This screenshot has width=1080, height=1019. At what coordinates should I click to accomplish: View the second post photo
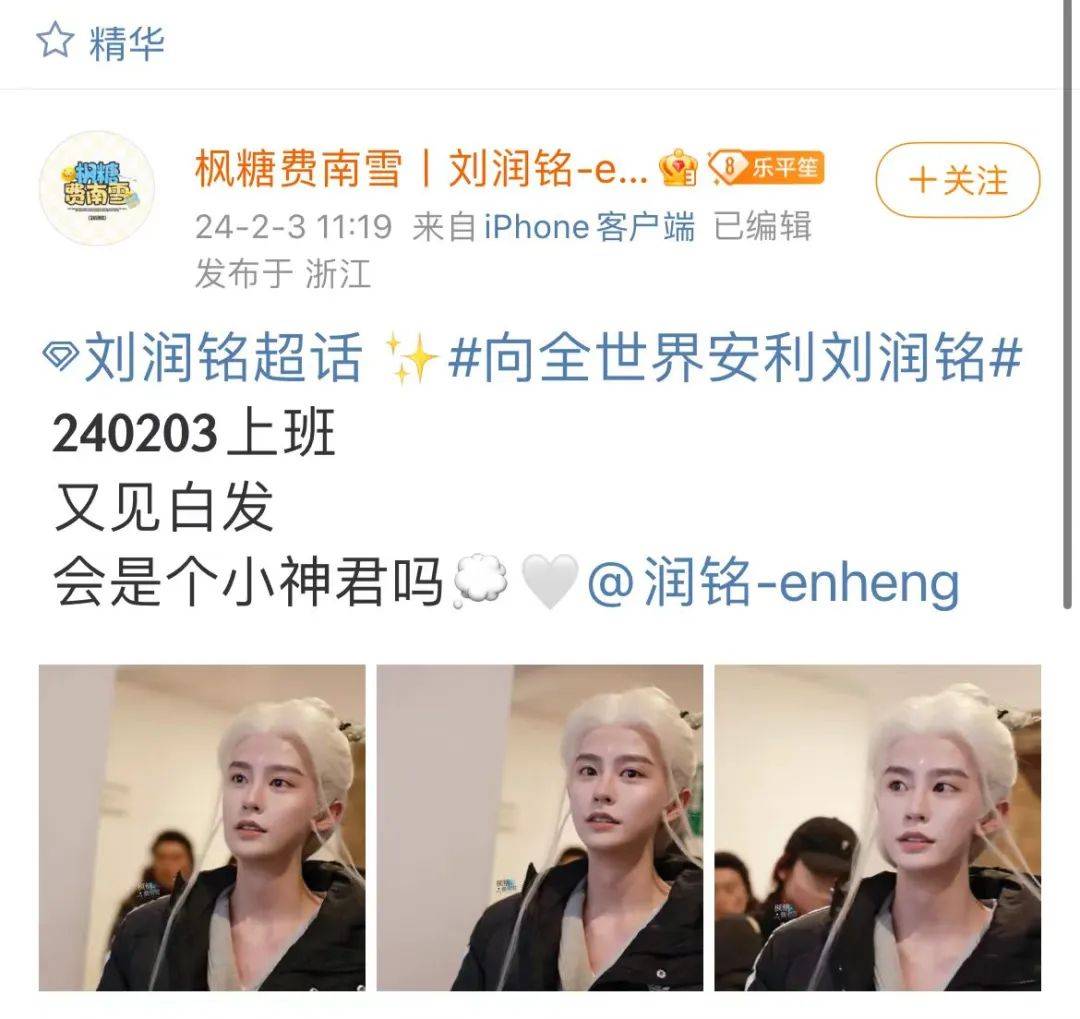[539, 827]
